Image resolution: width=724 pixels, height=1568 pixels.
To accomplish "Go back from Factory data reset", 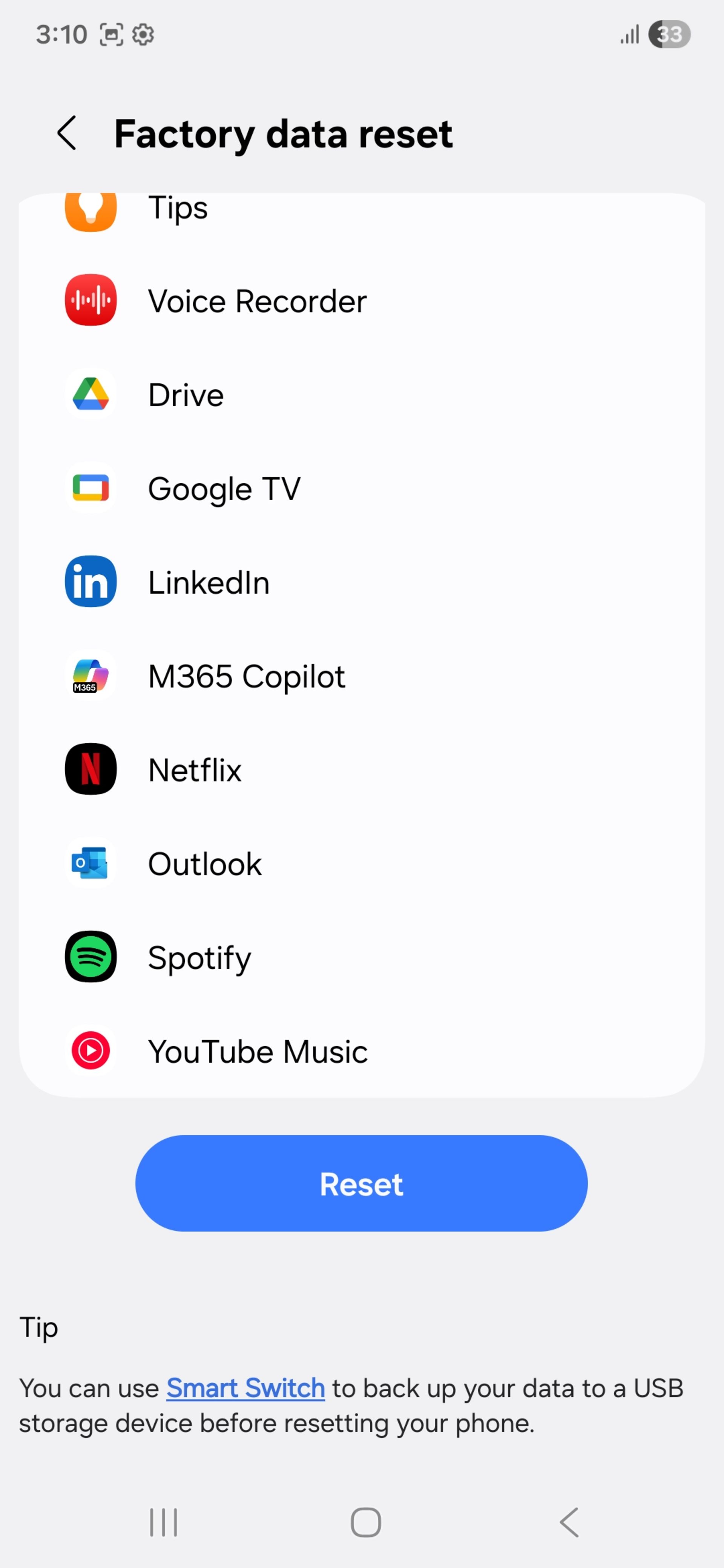I will click(67, 133).
